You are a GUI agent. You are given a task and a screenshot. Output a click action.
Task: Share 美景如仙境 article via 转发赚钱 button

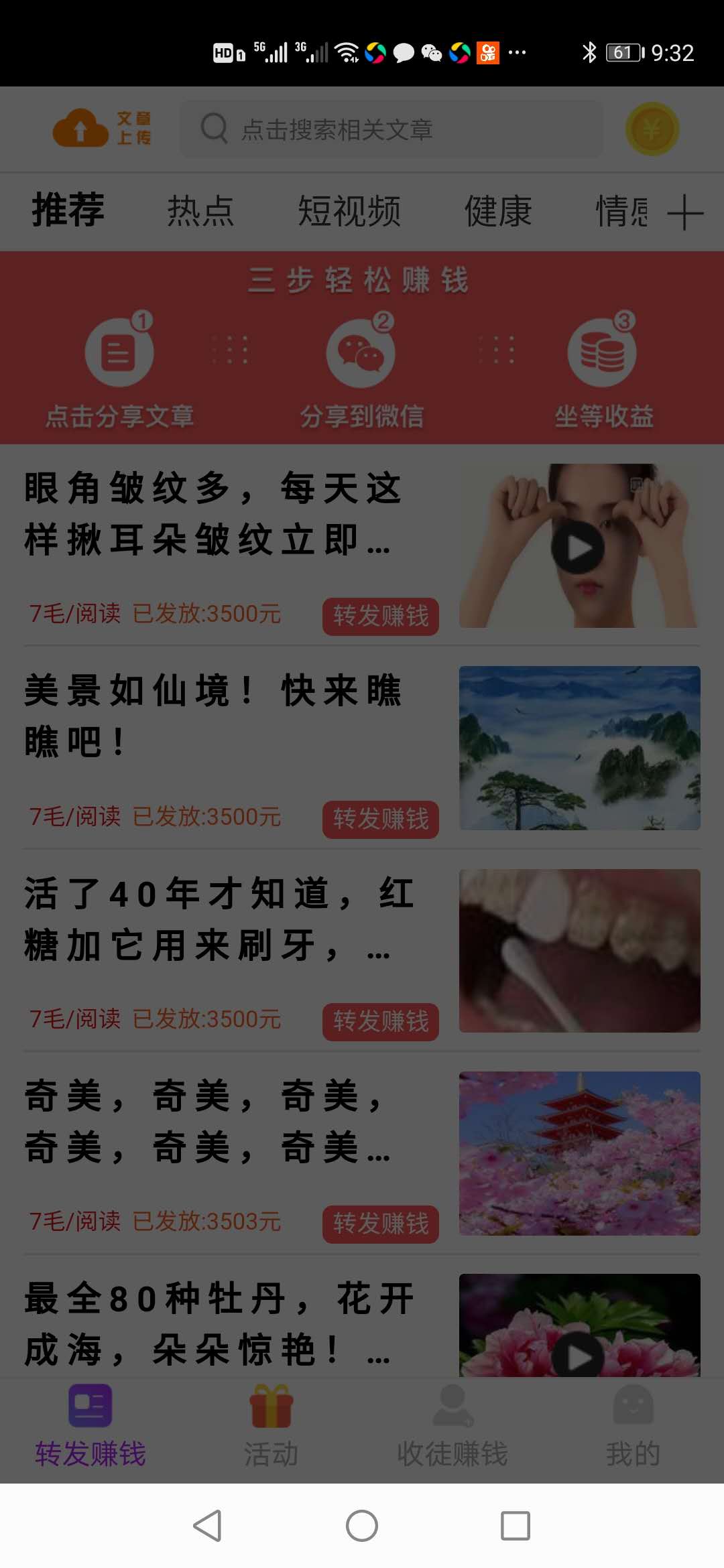coord(380,819)
